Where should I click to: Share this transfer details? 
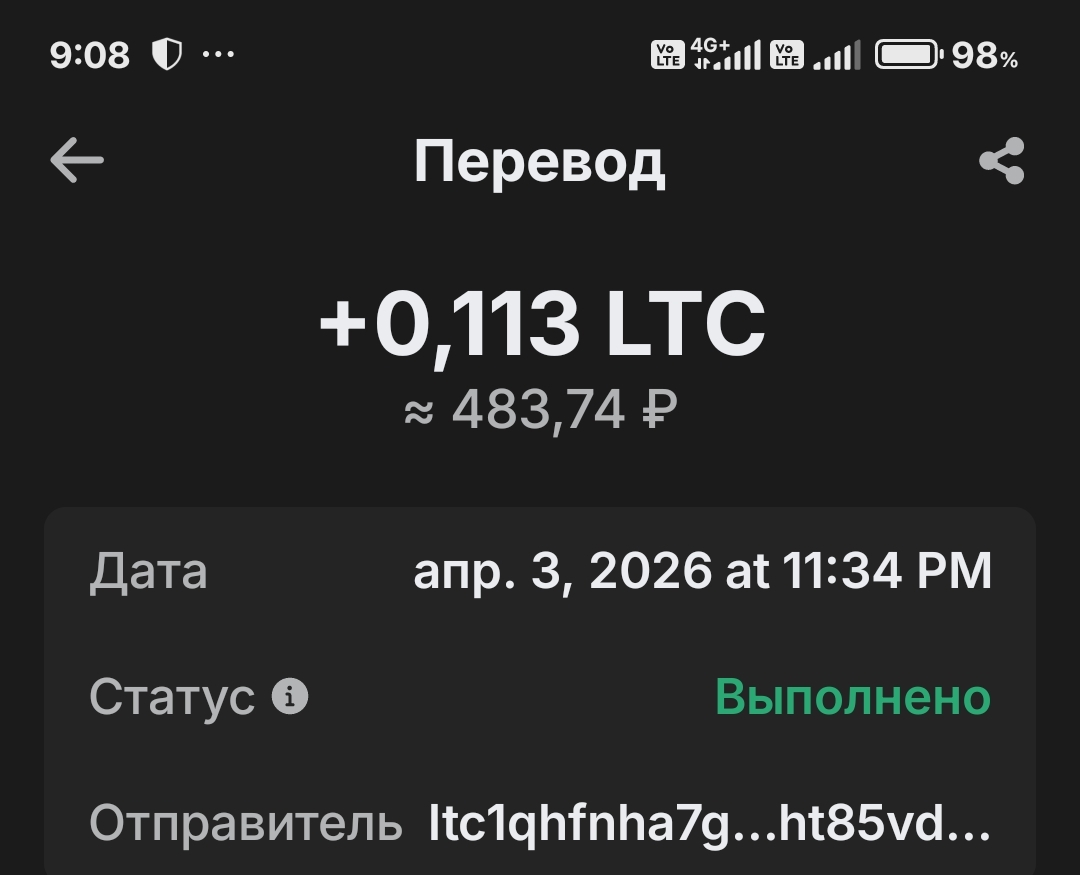[1001, 161]
